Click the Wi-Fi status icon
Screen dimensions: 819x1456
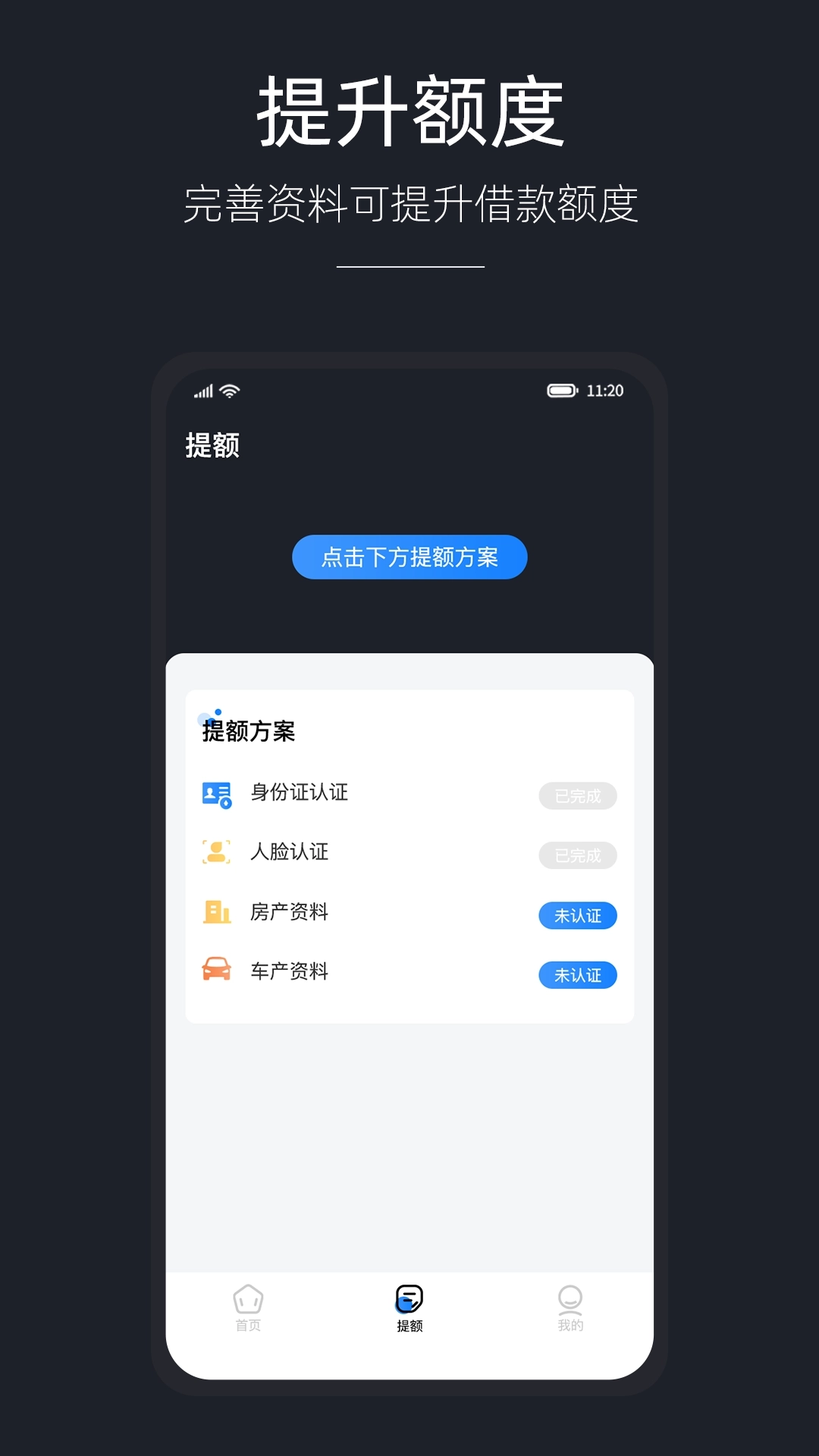(231, 391)
